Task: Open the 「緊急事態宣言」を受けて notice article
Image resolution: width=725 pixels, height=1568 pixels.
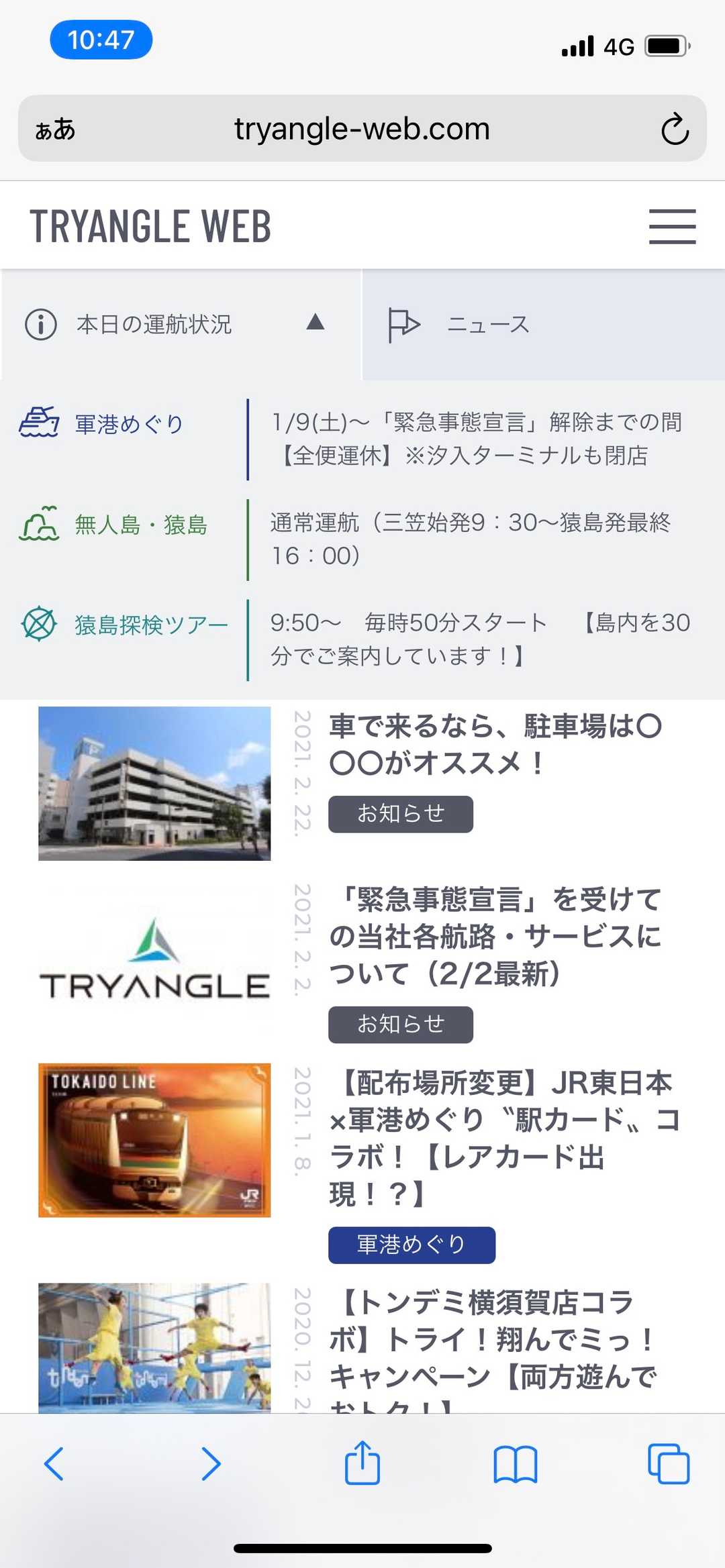Action: [x=495, y=937]
